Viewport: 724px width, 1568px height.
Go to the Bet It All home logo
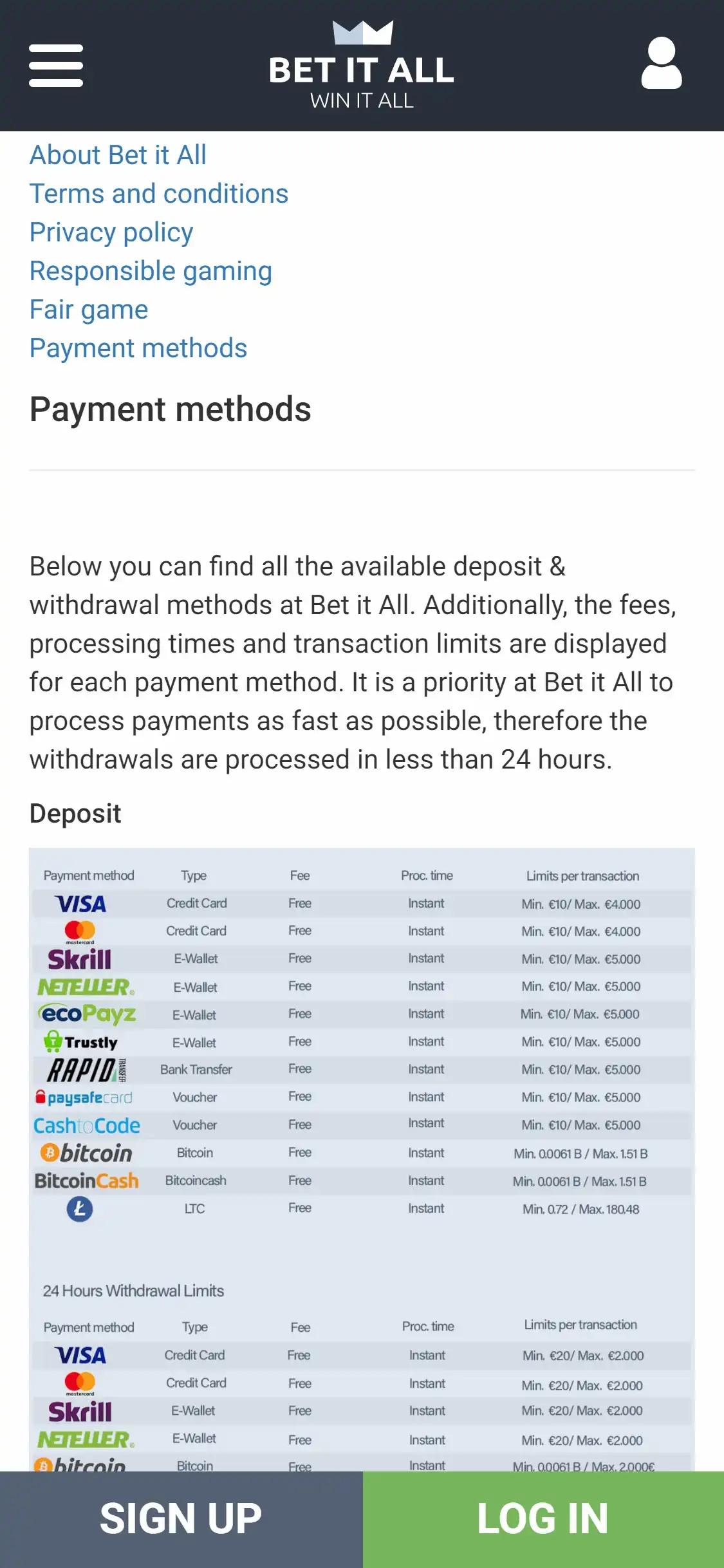coord(362,66)
